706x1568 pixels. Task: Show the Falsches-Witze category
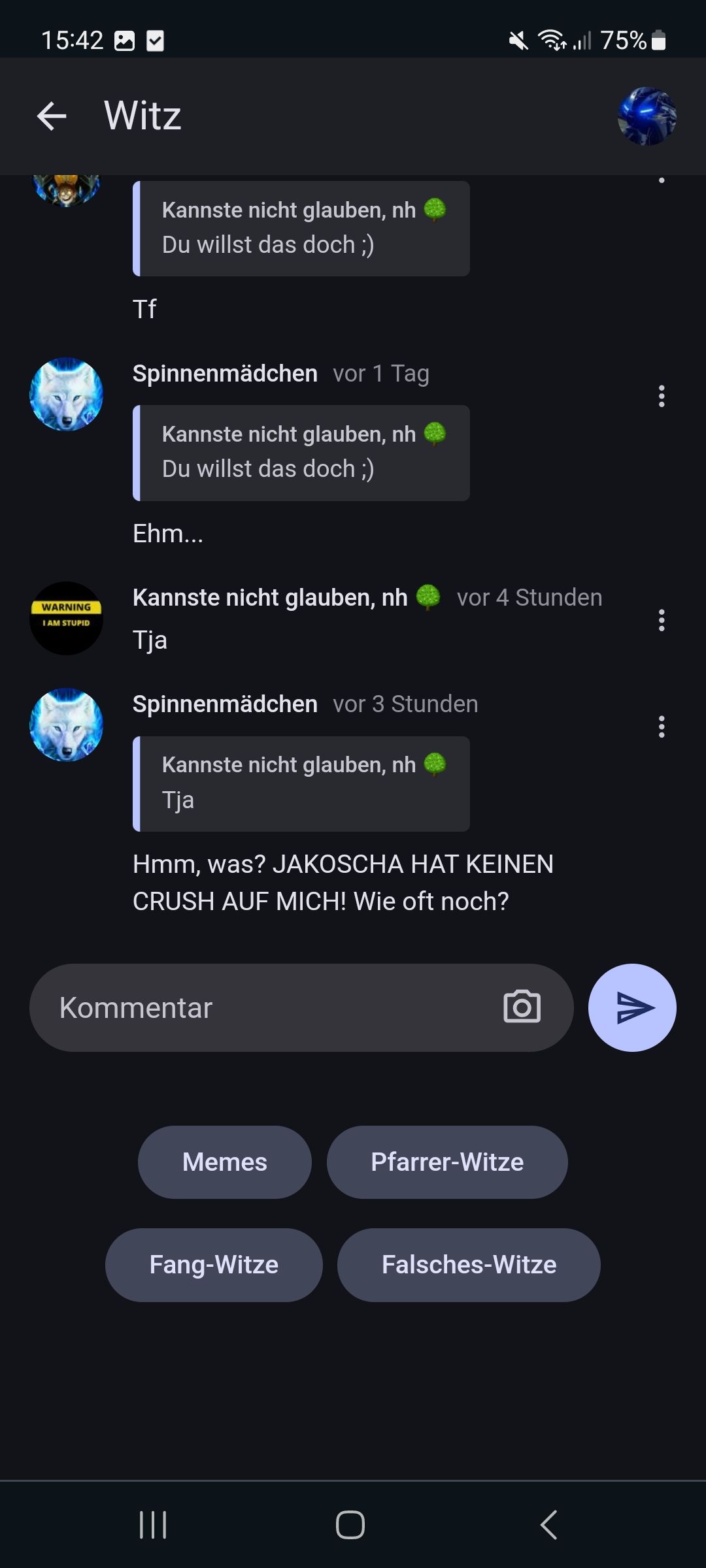(x=469, y=1265)
